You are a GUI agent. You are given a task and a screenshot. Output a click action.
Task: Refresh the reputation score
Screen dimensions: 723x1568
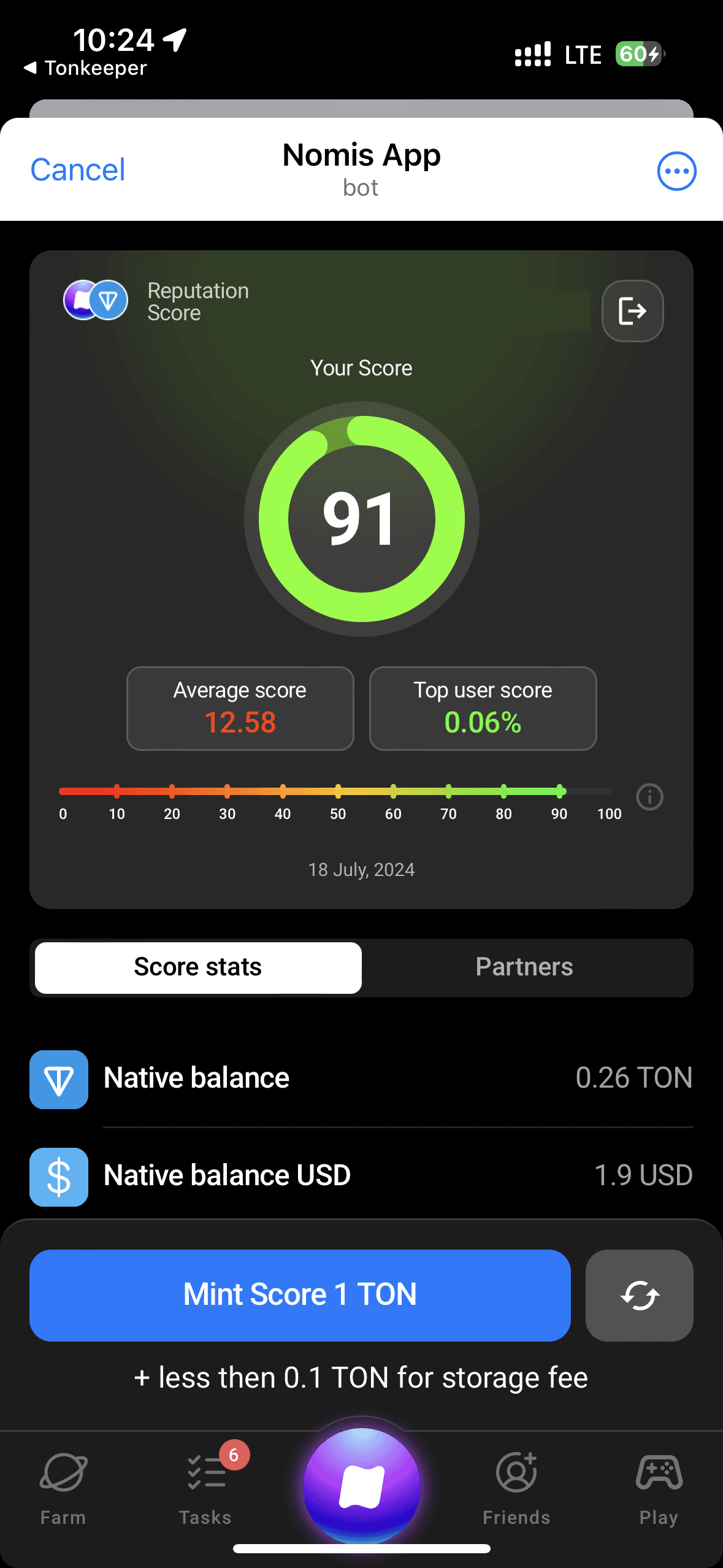[639, 1295]
